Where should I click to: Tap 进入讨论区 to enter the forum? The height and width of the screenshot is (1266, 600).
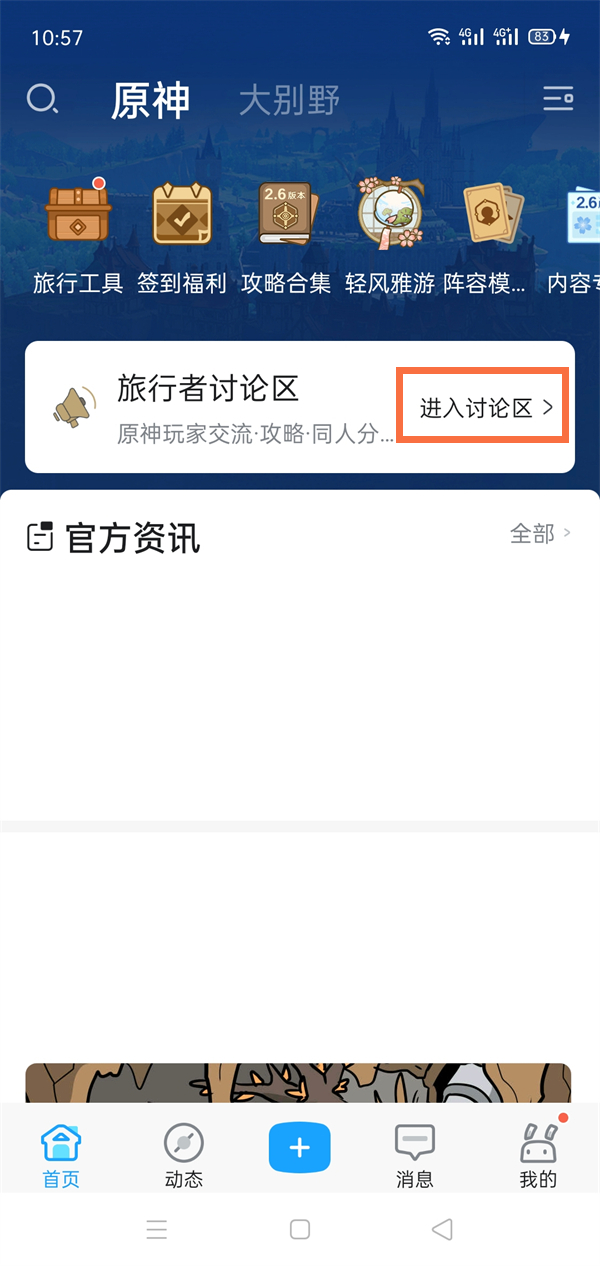[485, 407]
